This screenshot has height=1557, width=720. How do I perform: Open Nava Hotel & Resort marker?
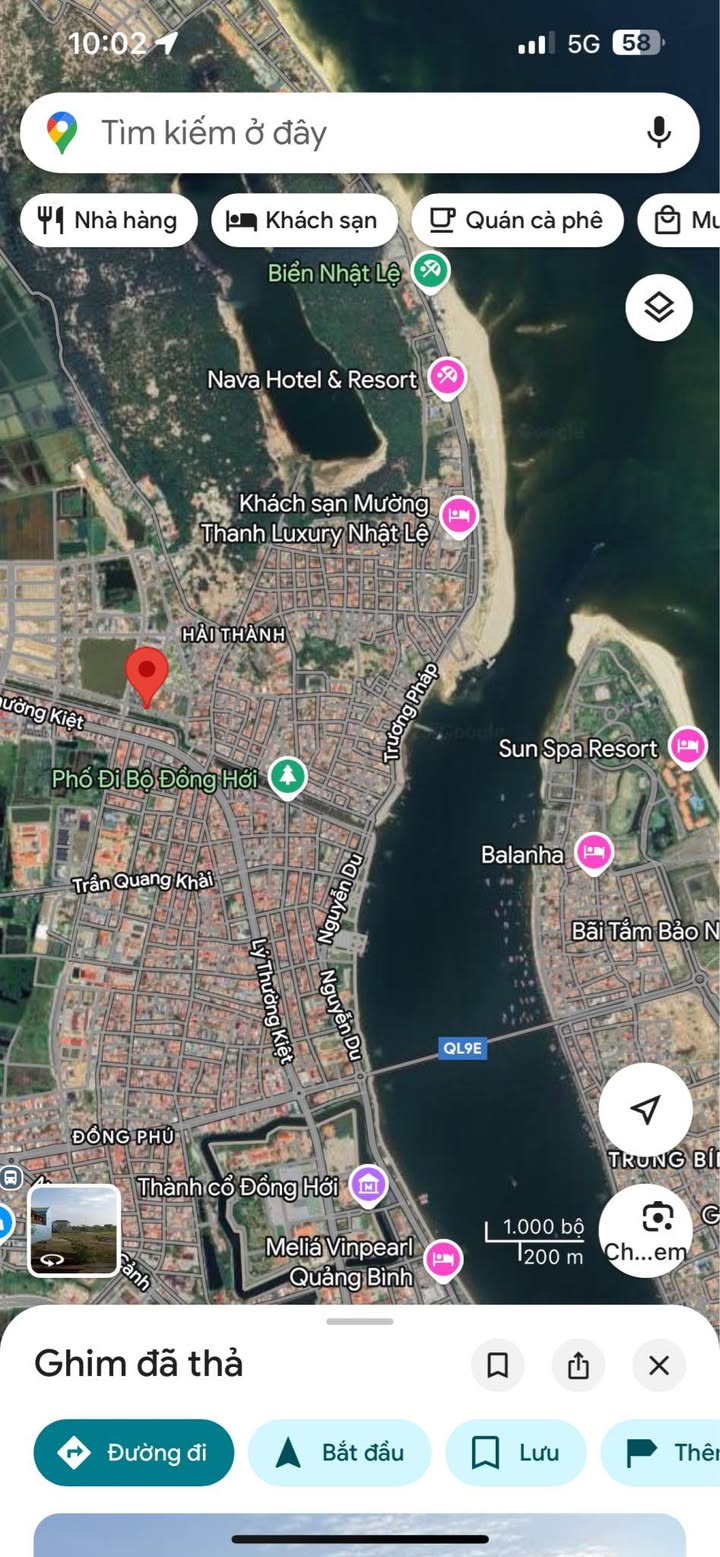pyautogui.click(x=446, y=376)
